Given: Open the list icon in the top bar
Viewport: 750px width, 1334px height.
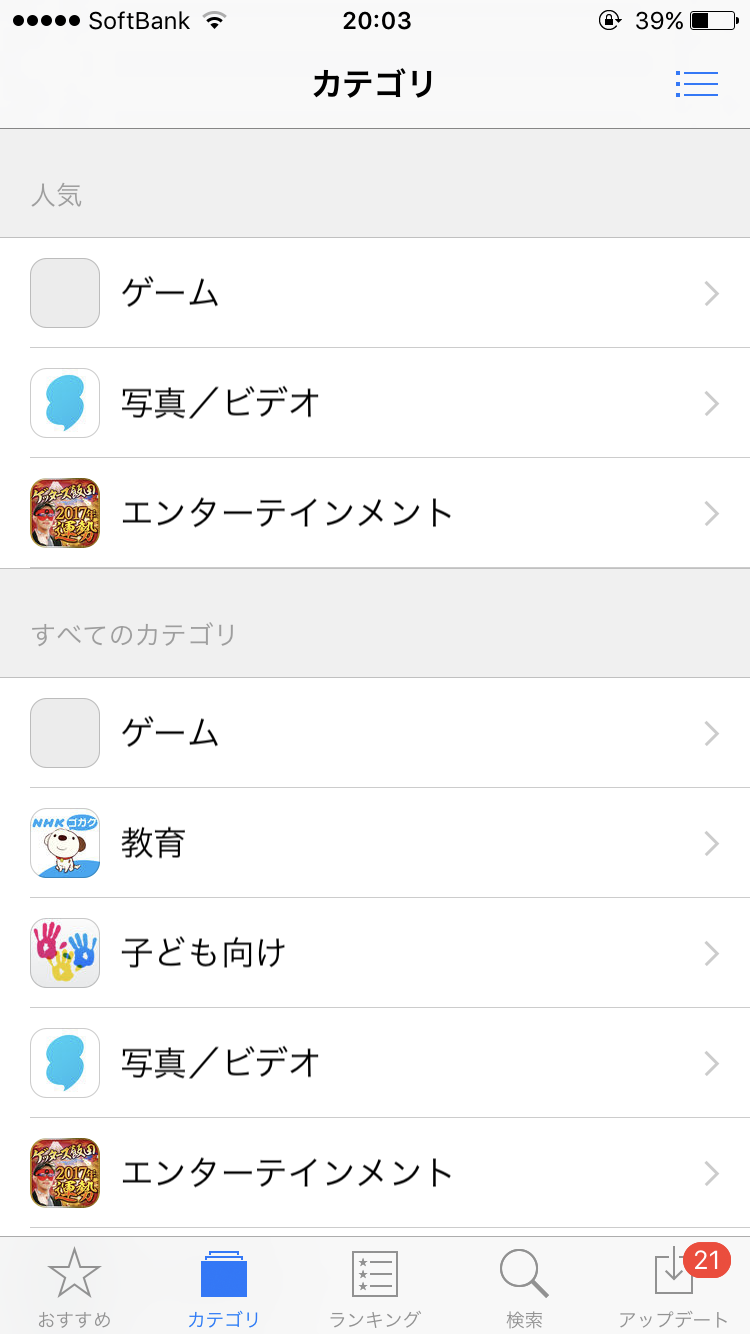Looking at the screenshot, I should (x=697, y=84).
